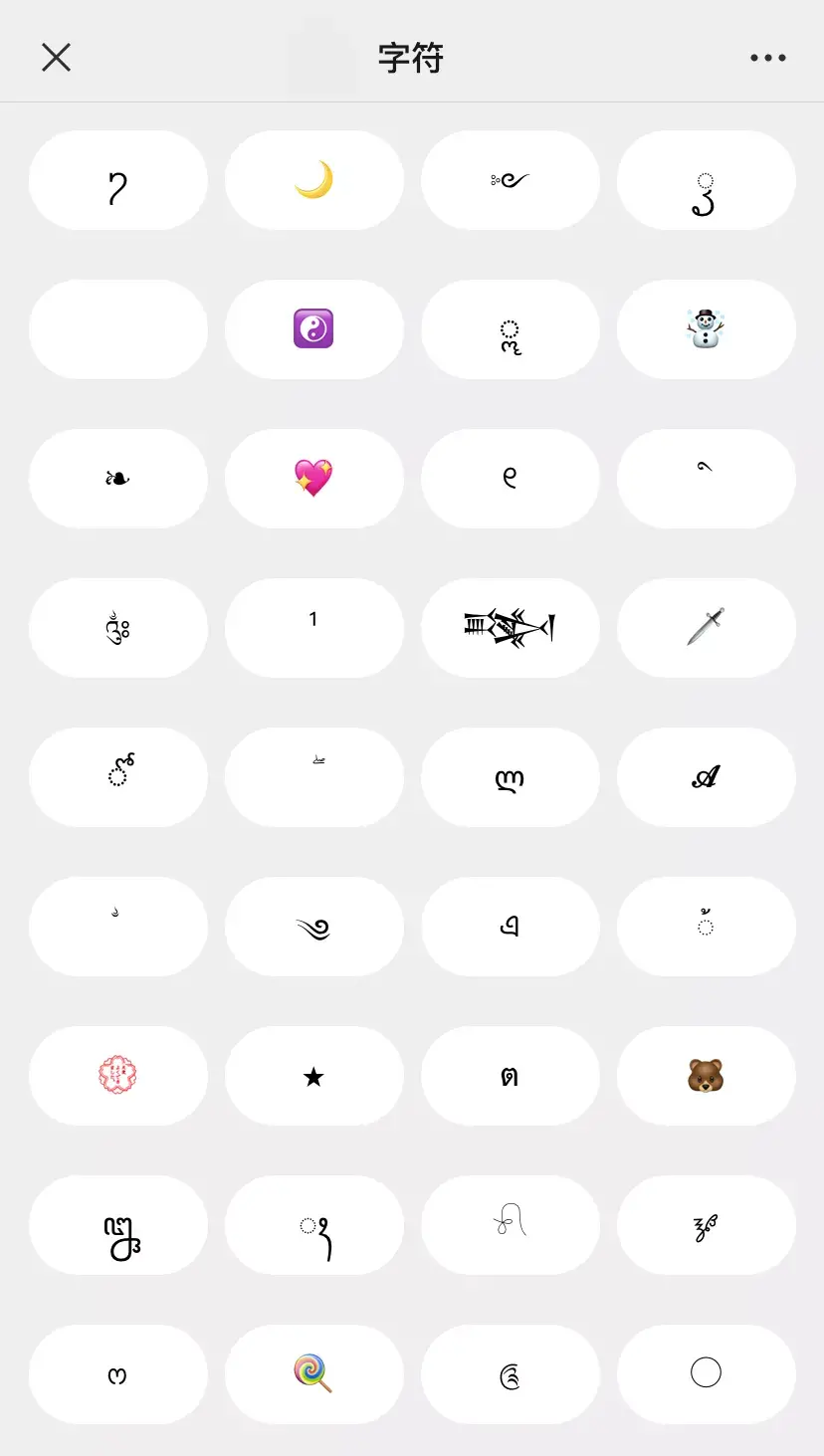Image resolution: width=824 pixels, height=1456 pixels.
Task: Choose the snowman character
Action: 706,329
